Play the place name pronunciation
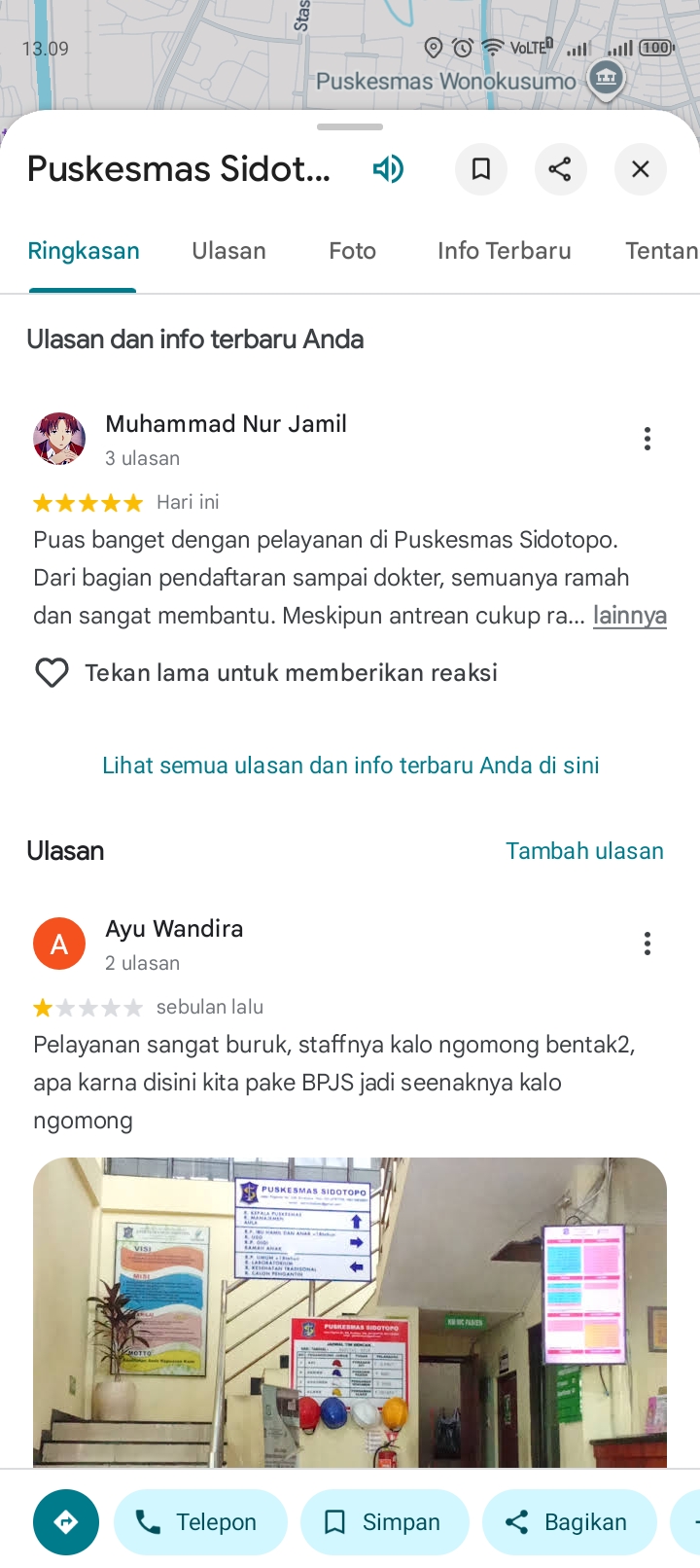The width and height of the screenshot is (700, 1568). click(388, 169)
